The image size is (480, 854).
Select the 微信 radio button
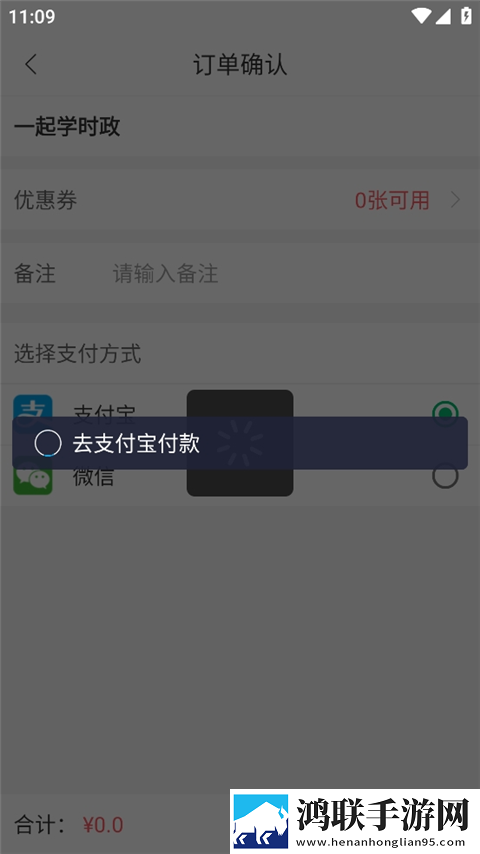click(445, 477)
